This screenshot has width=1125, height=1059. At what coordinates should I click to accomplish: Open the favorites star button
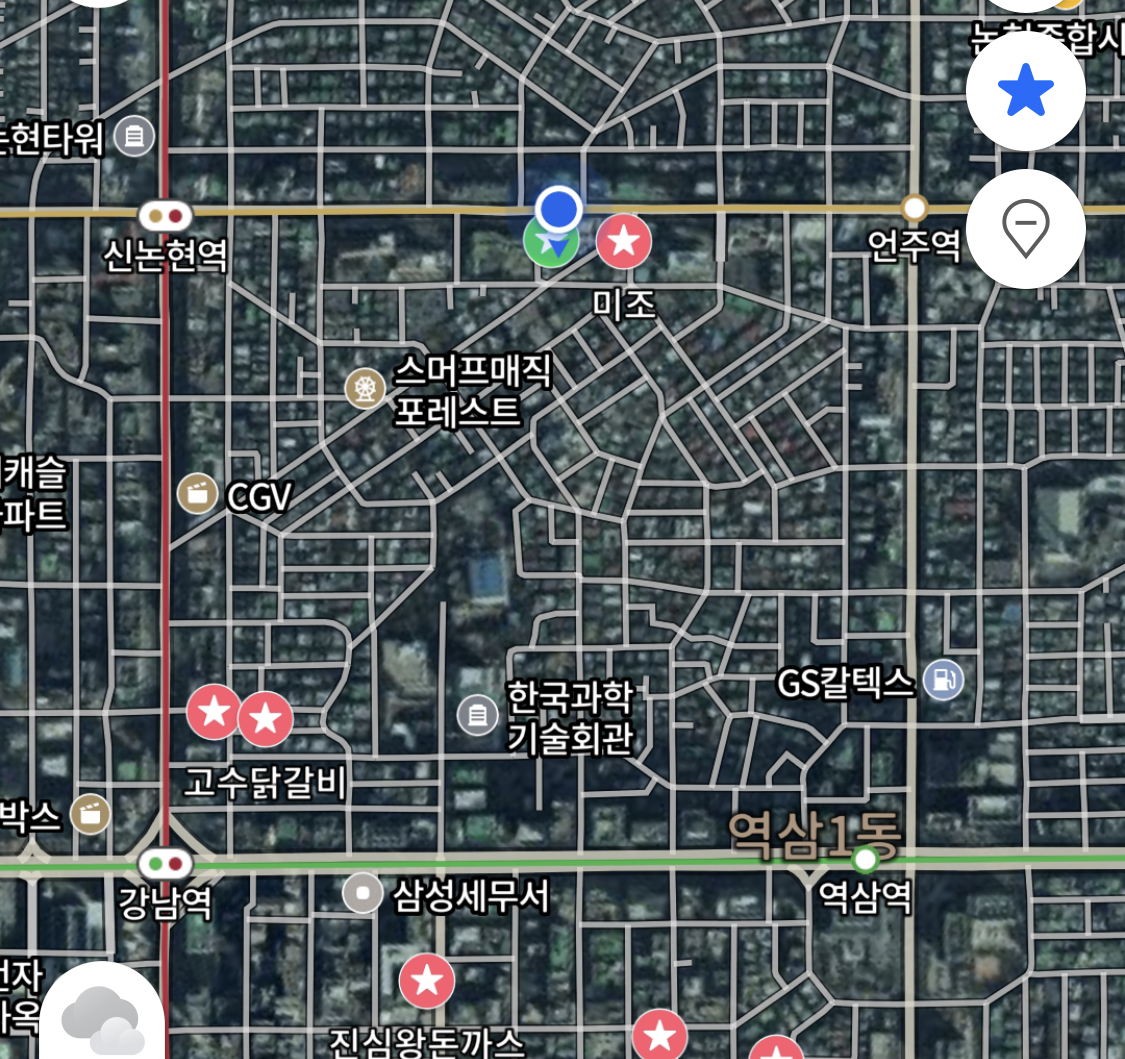(1025, 92)
